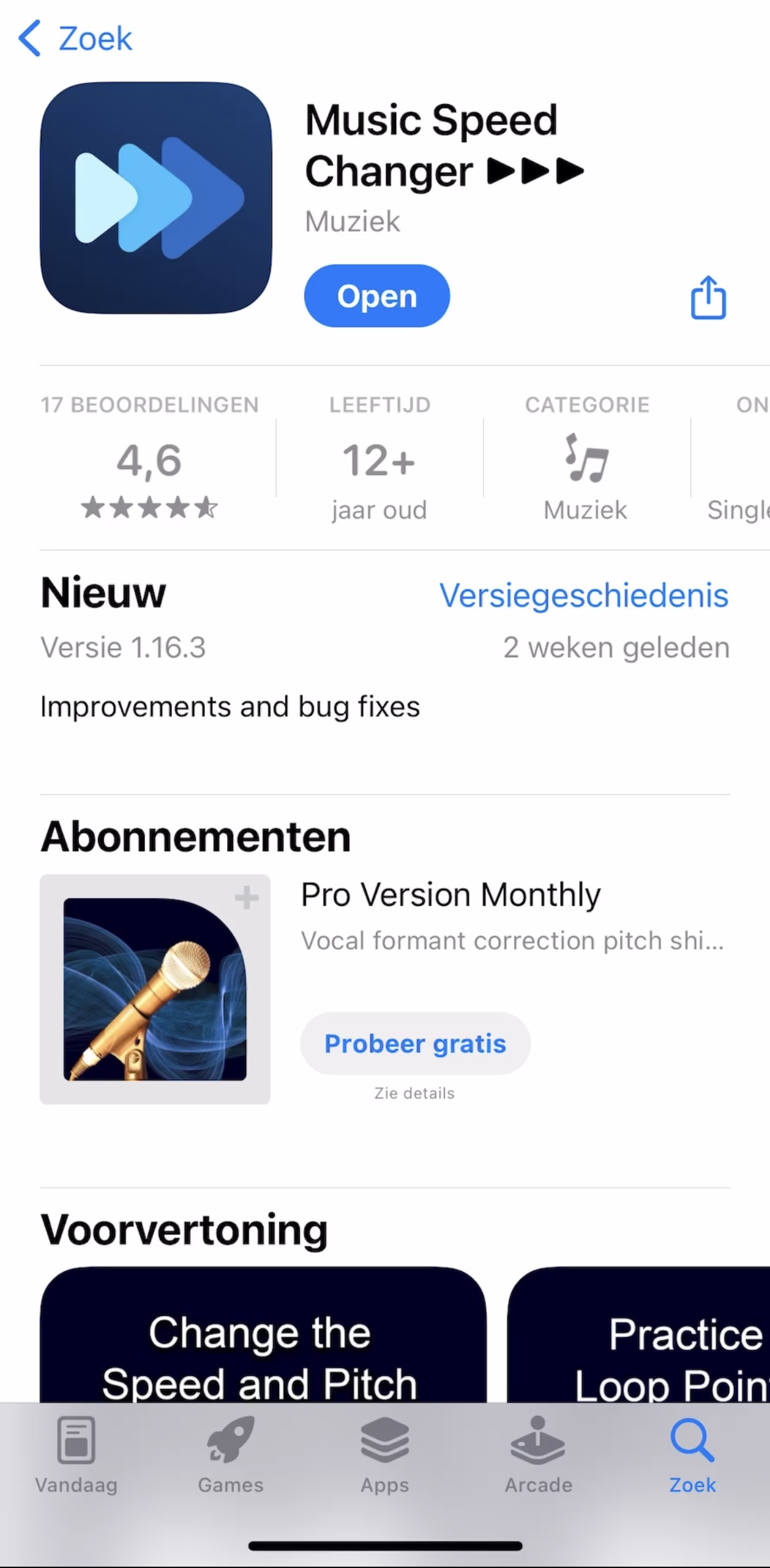770x1568 pixels.
Task: Switch to the Games tab
Action: click(230, 1454)
